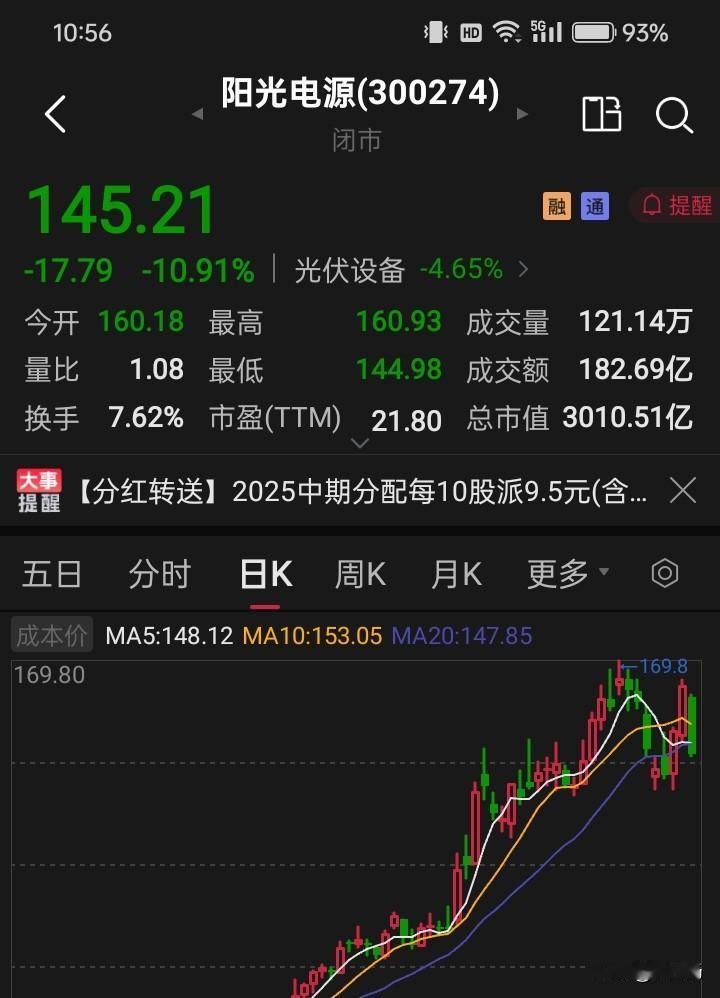Switch to the 分时 chart tab
This screenshot has height=998, width=720.
159,574
